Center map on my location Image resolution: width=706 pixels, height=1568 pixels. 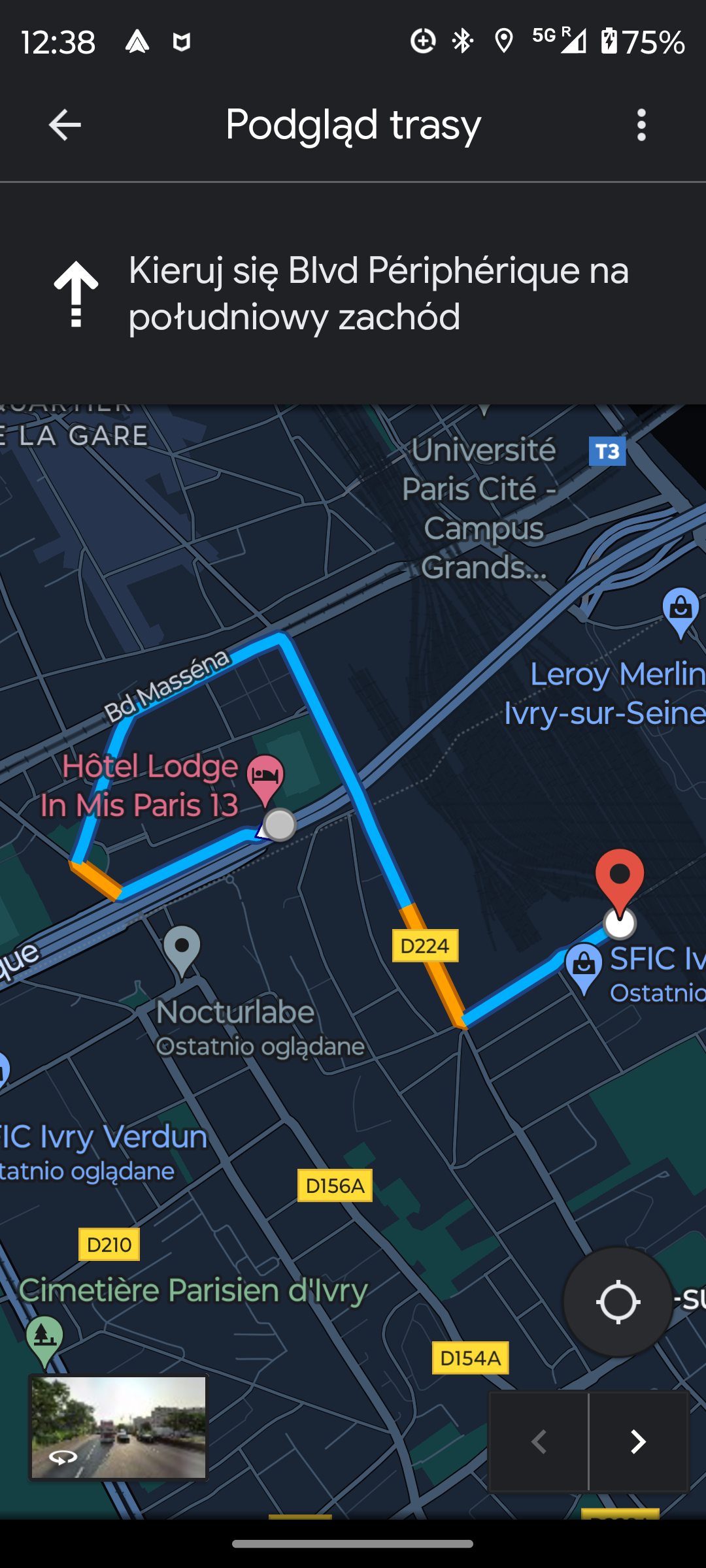(x=618, y=1302)
